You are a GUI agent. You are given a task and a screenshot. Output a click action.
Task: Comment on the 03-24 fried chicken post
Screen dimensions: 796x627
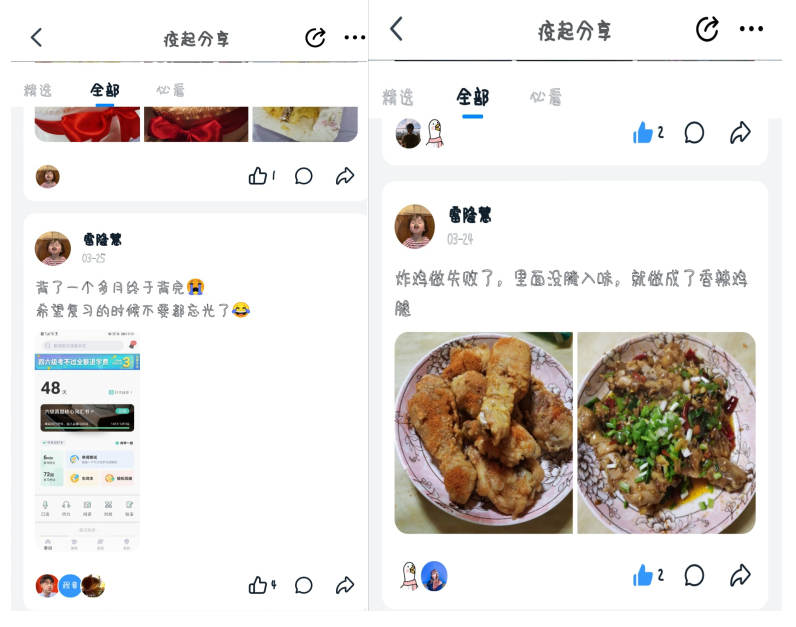coord(694,575)
